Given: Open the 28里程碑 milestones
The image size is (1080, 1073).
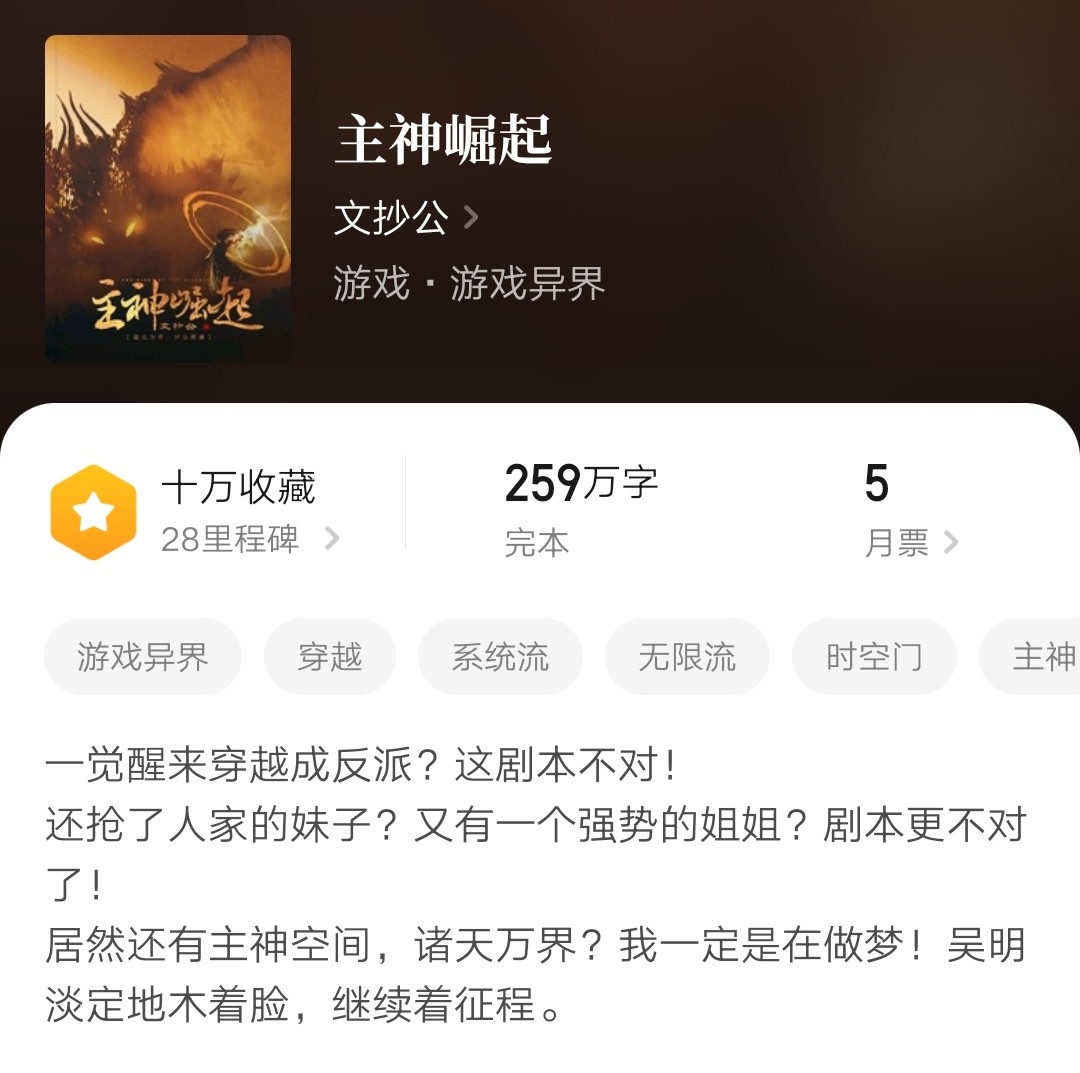Looking at the screenshot, I should tap(250, 540).
